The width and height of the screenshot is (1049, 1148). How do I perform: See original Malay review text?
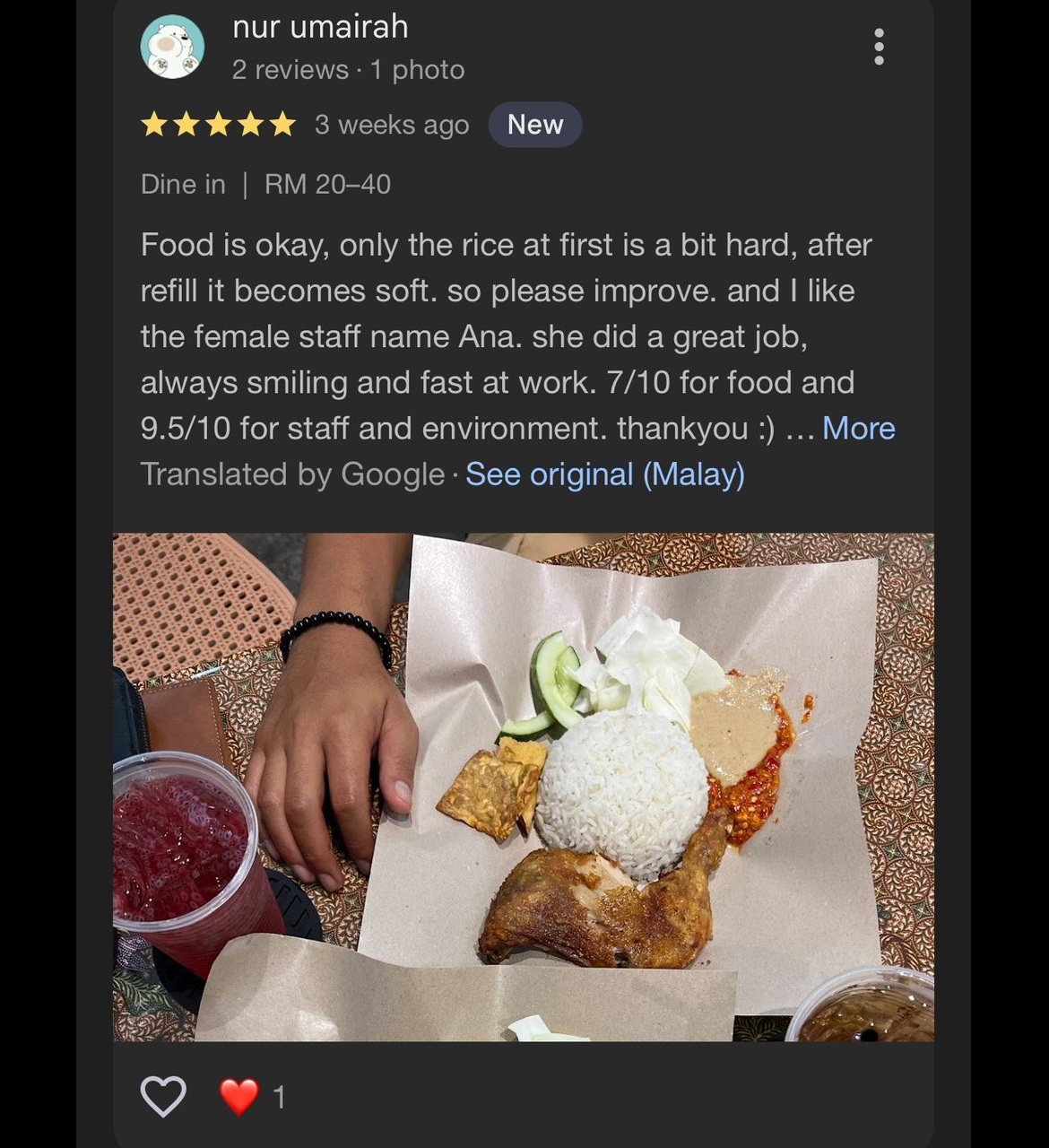click(604, 474)
